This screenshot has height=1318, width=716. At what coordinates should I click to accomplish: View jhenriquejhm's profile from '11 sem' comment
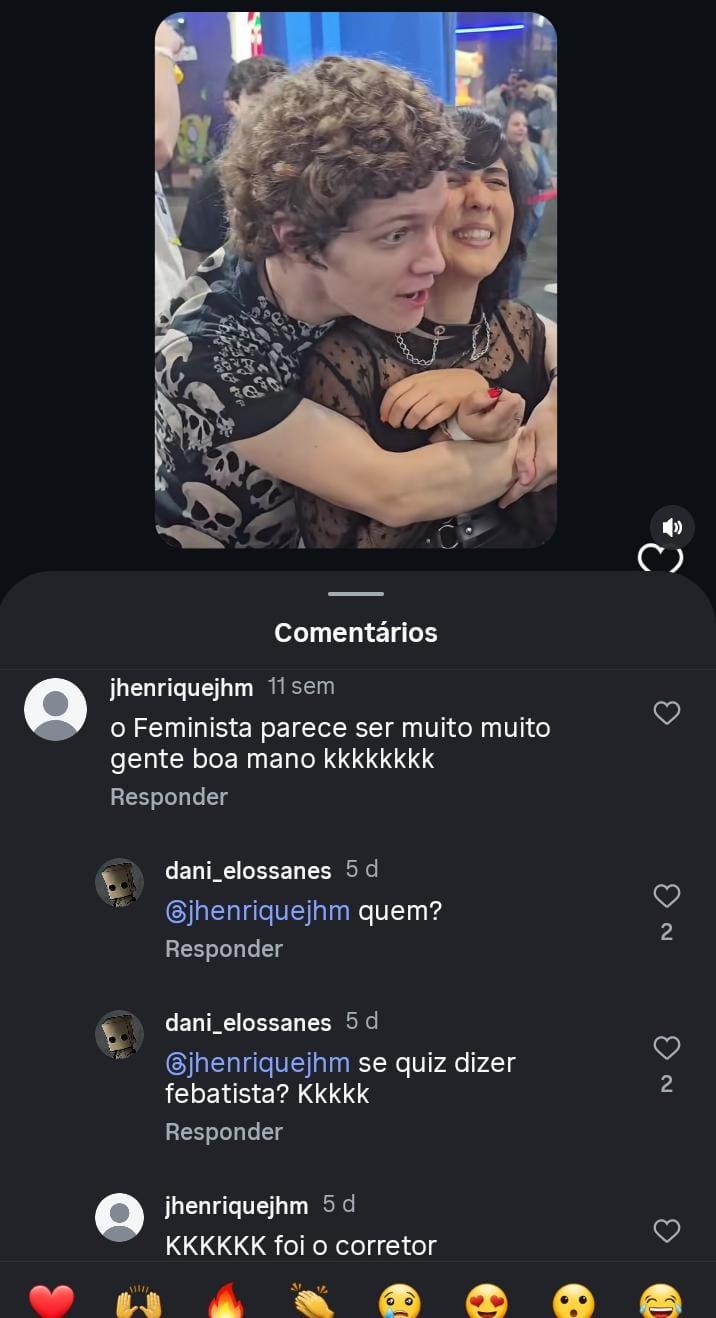coord(55,709)
